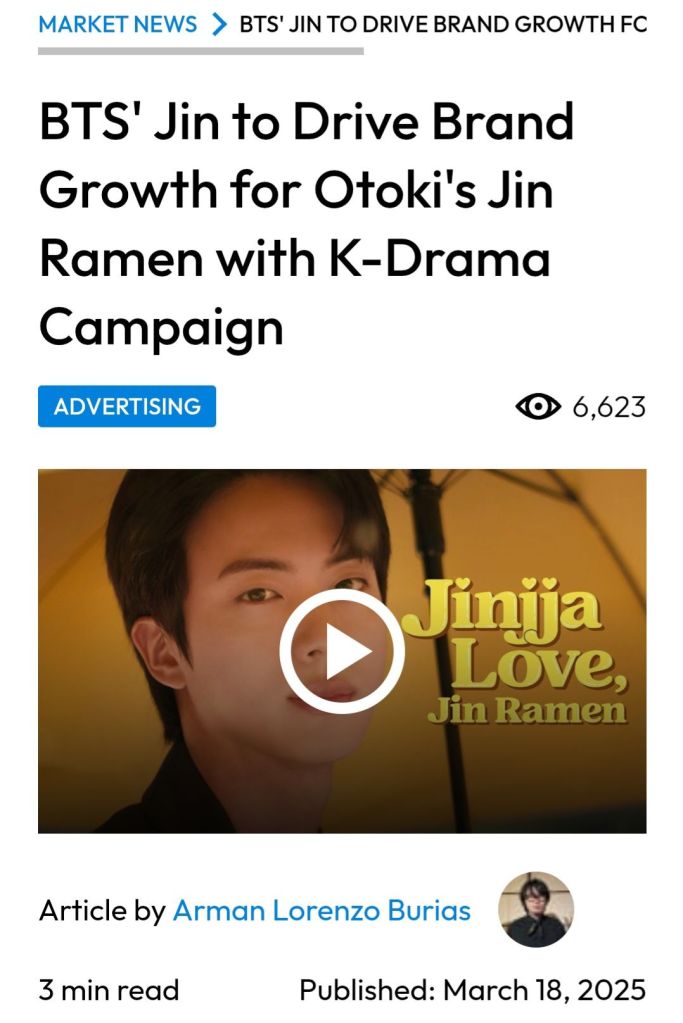Open the Market News breadcrumb link
The image size is (683, 1023).
click(x=117, y=24)
